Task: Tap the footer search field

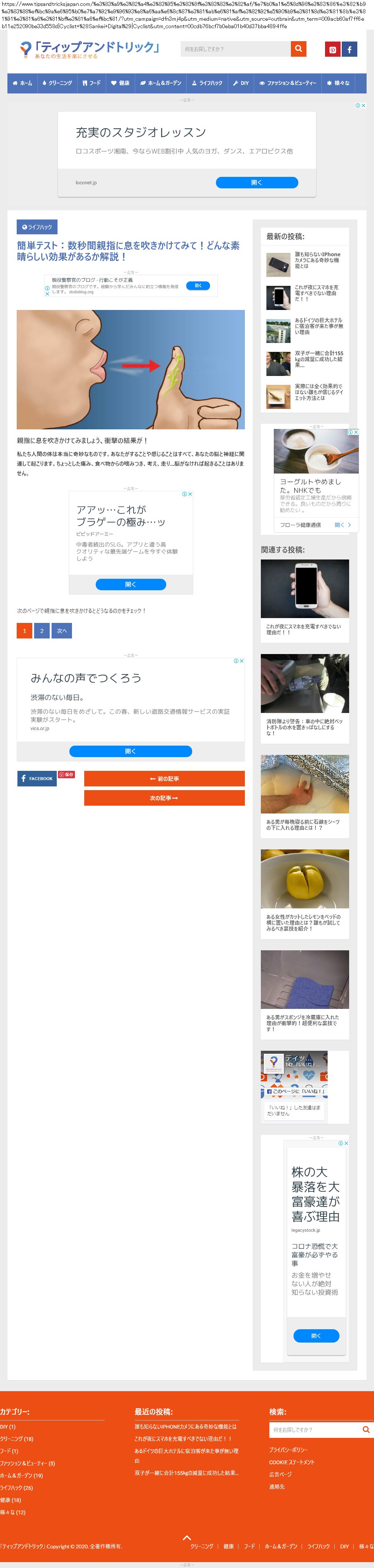Action: (314, 1430)
